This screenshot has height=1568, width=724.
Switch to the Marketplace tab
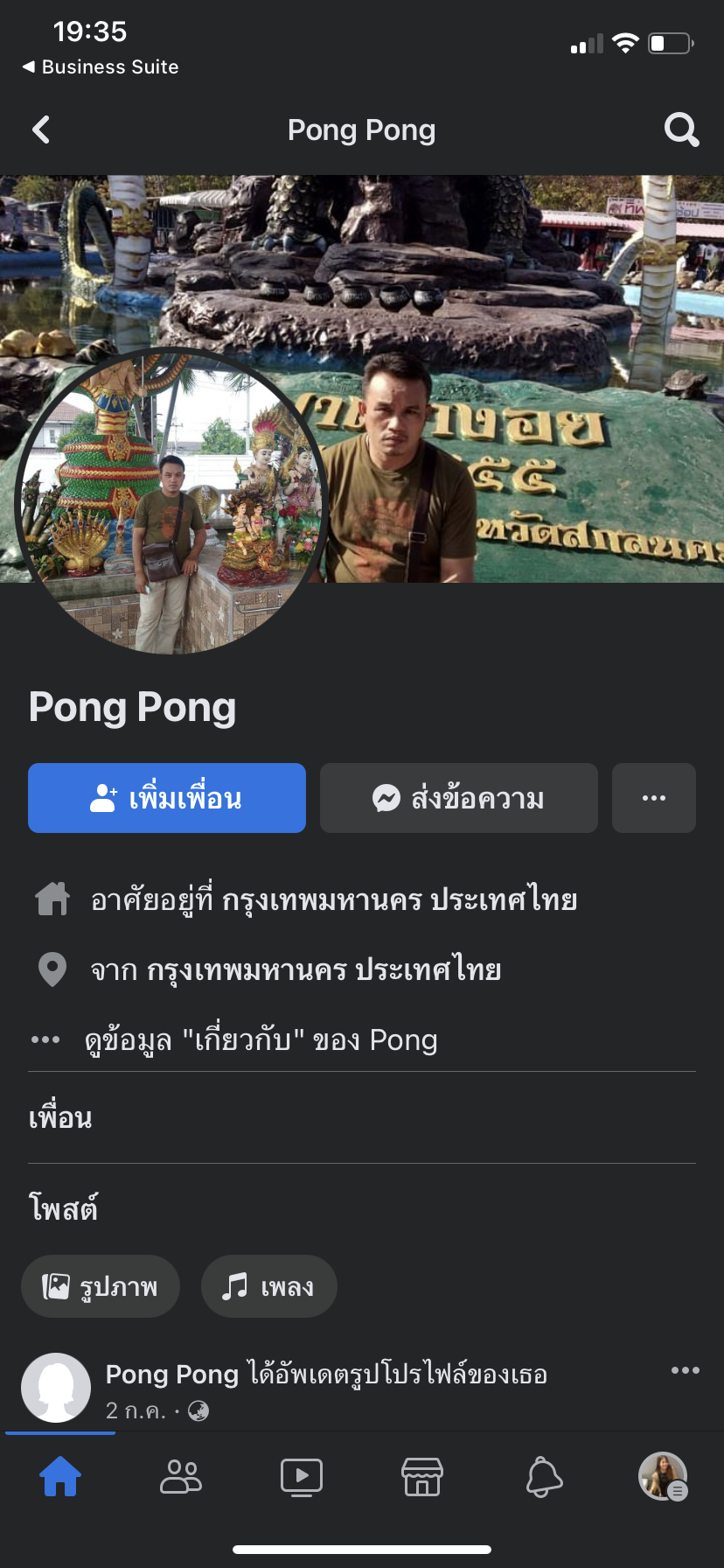[422, 1477]
